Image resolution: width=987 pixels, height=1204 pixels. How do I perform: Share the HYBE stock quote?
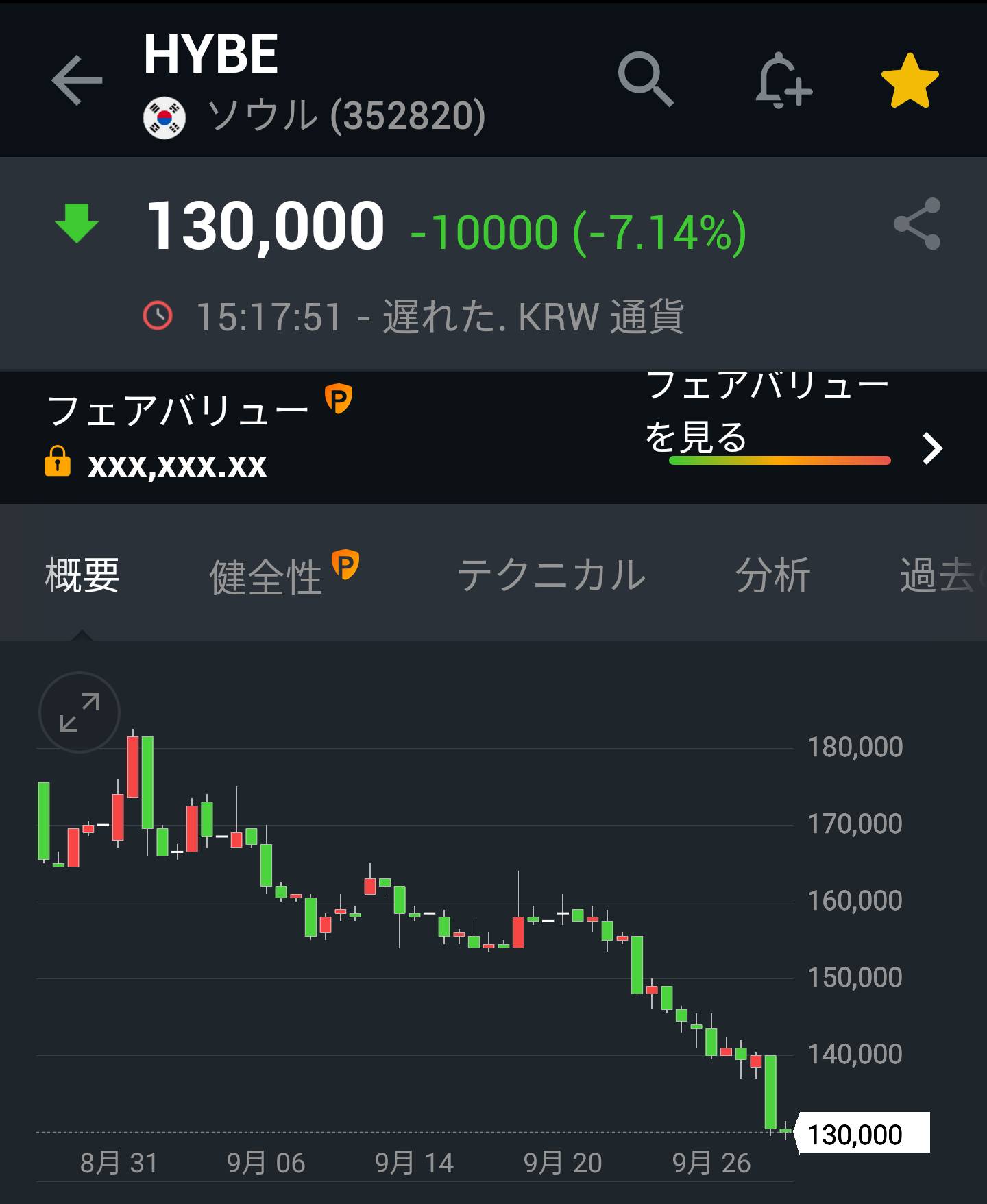(x=917, y=224)
